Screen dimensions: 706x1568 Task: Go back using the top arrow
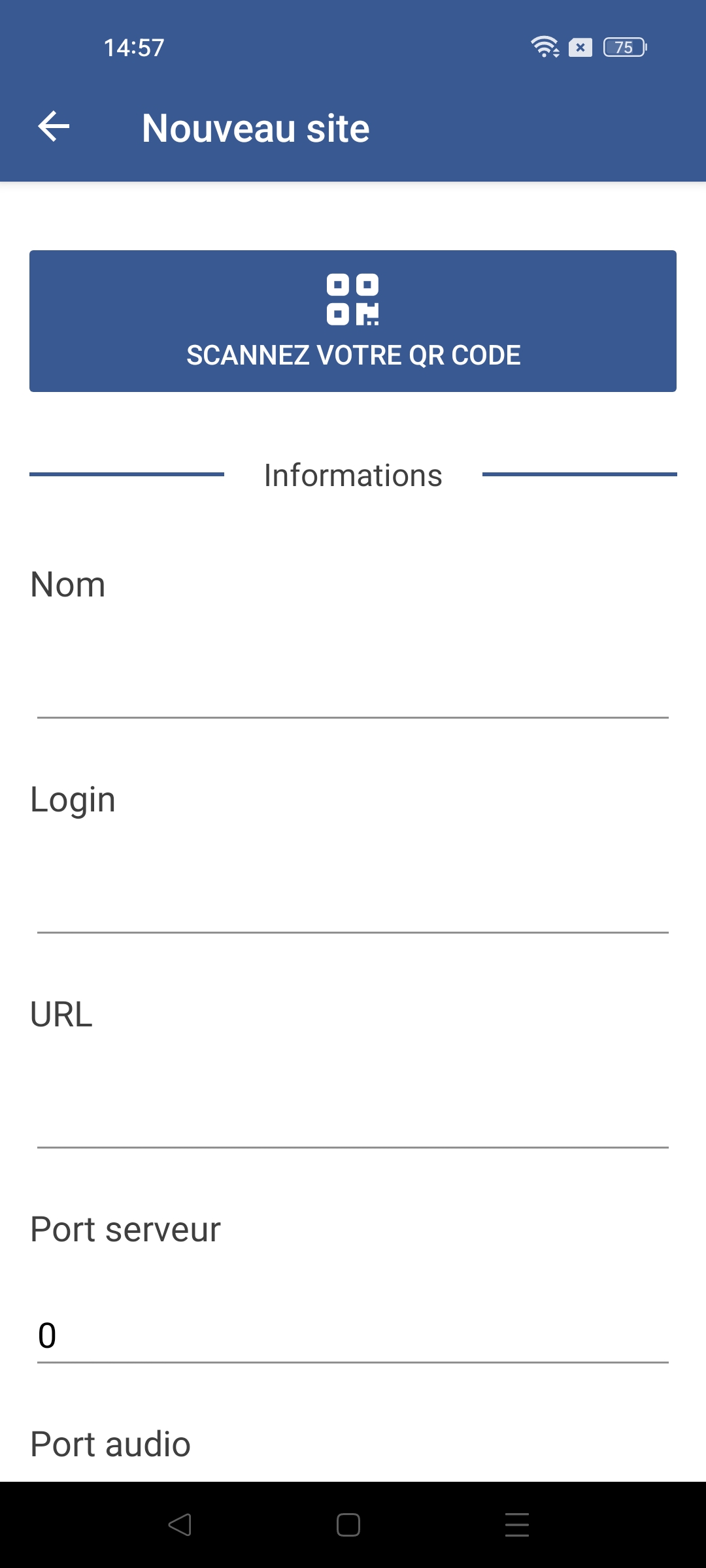54,127
